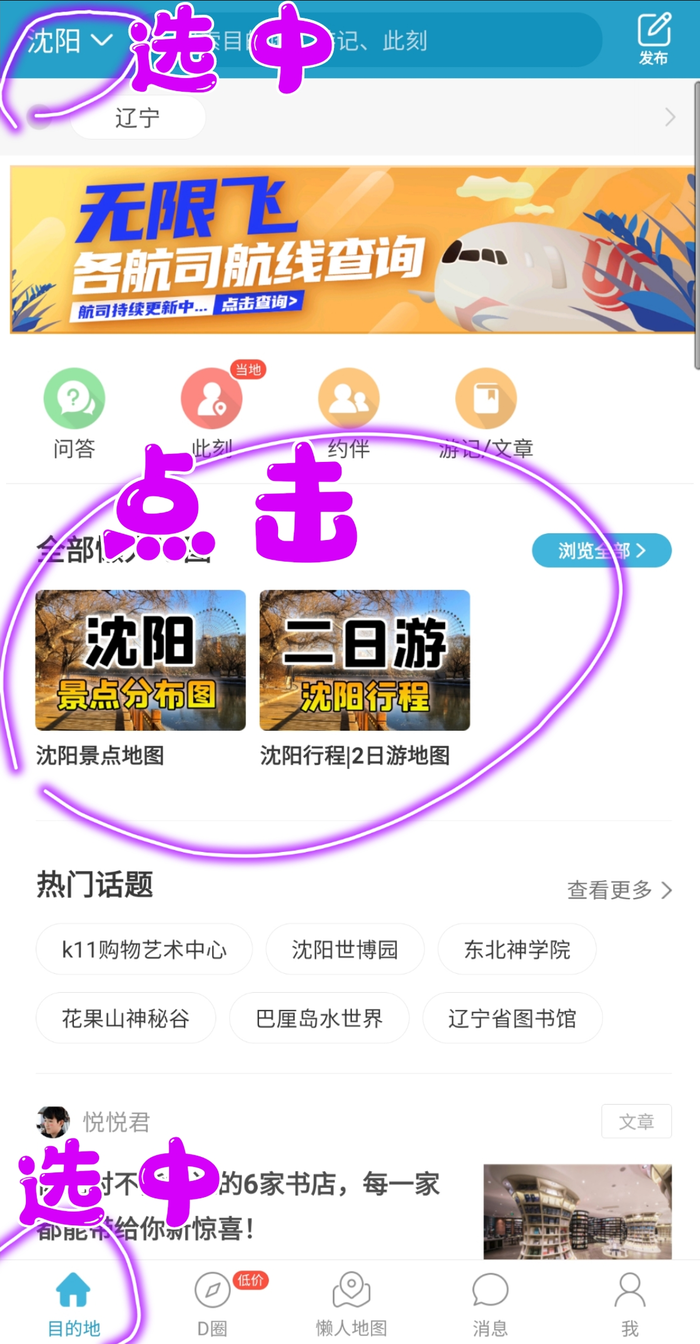The width and height of the screenshot is (700, 1344).
Task: Tap 查看更多 for hot topics
Action: tap(619, 889)
